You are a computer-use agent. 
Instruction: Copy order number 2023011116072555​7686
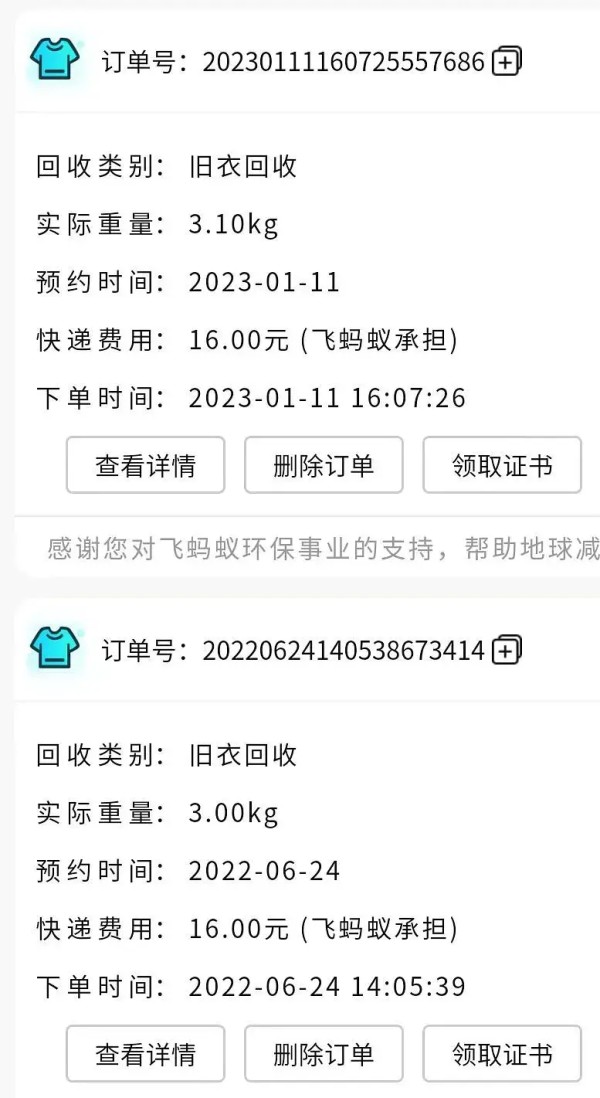tap(508, 62)
